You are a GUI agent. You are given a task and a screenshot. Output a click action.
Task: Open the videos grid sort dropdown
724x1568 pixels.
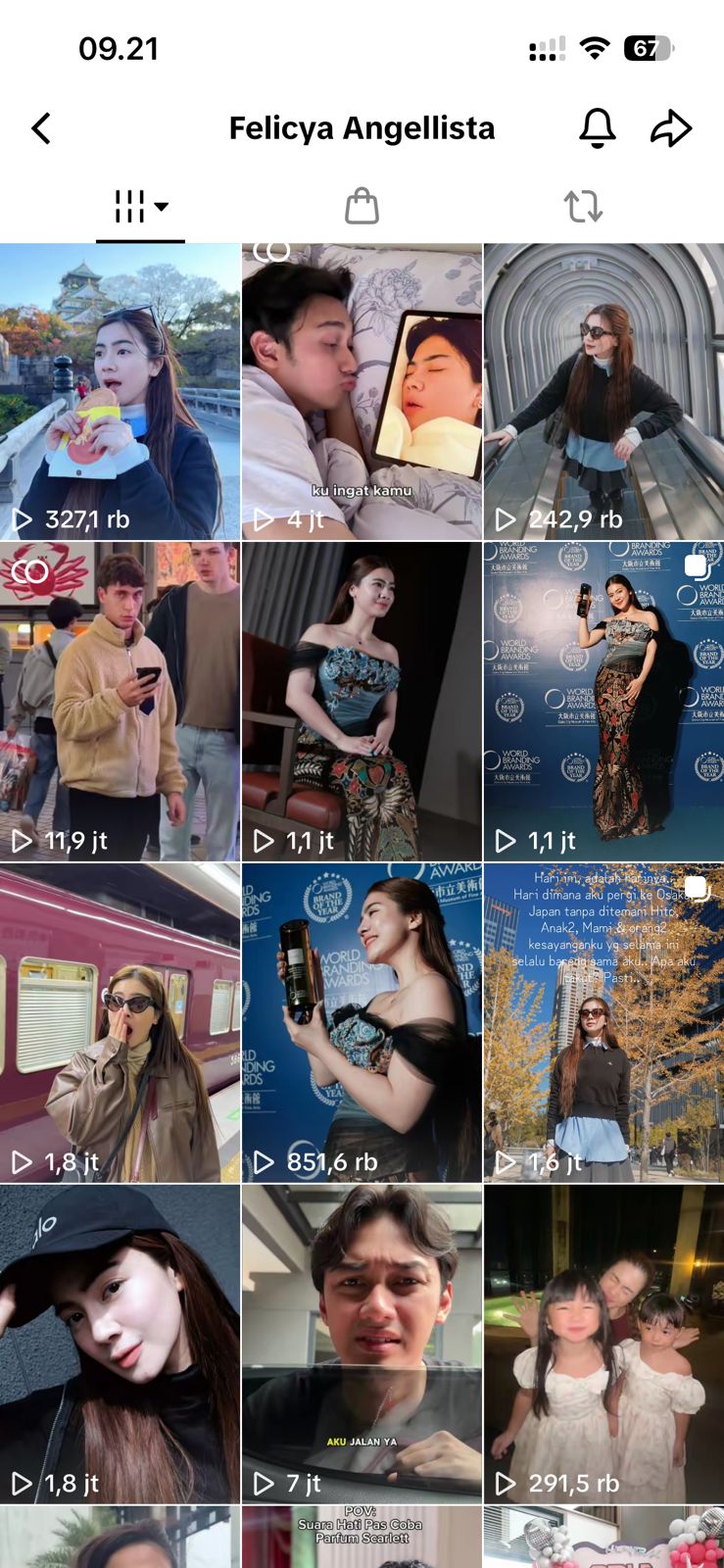pyautogui.click(x=140, y=207)
